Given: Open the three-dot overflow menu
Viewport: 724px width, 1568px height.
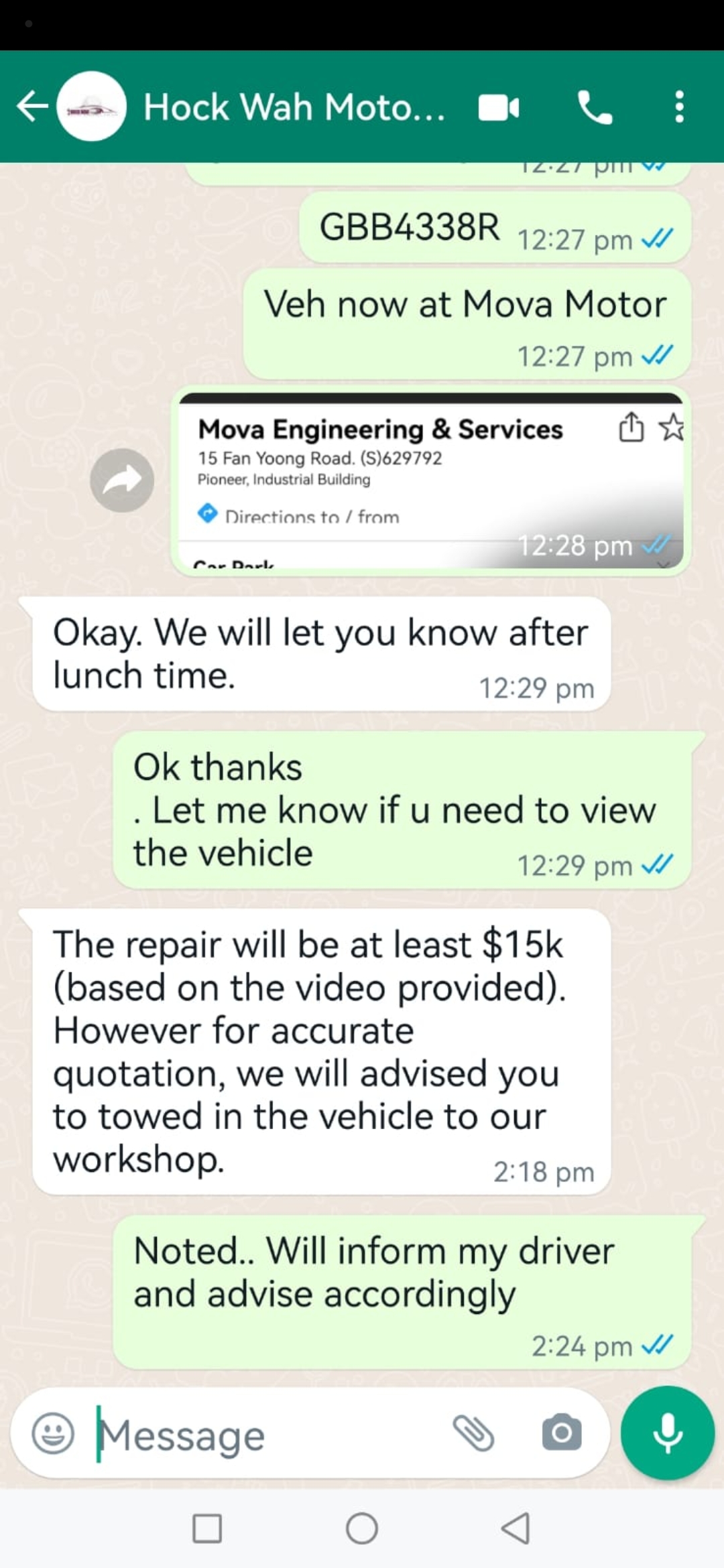Looking at the screenshot, I should 679,107.
